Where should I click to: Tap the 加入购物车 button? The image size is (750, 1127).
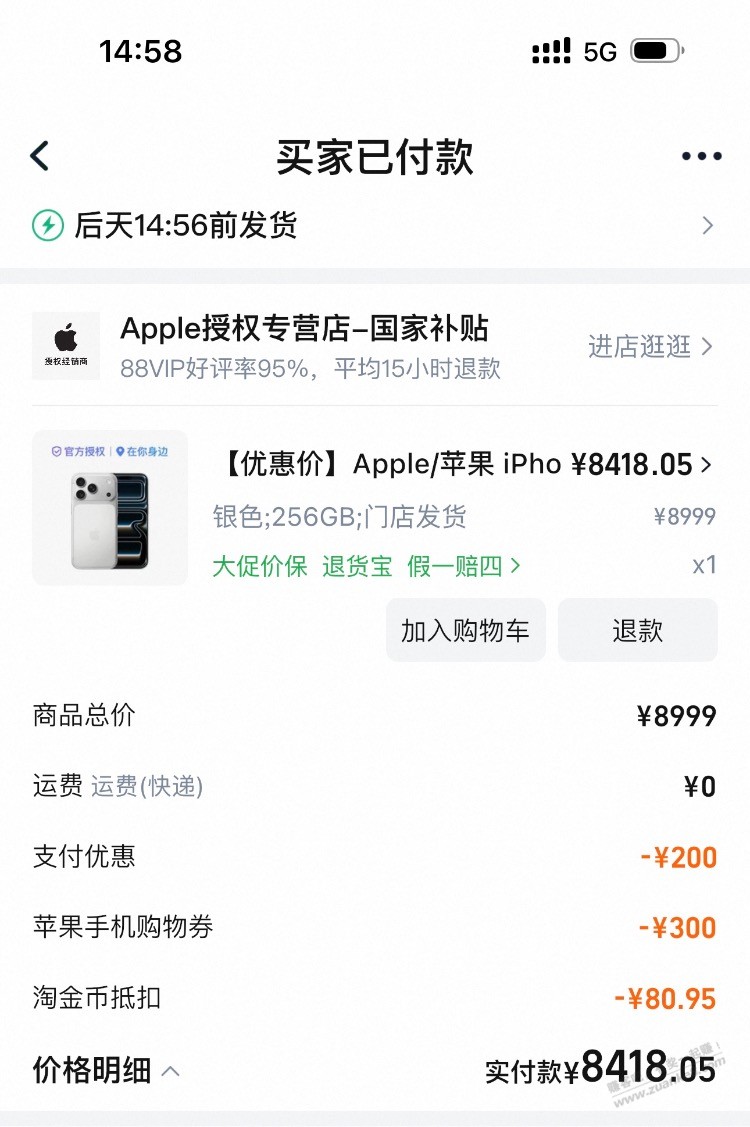click(x=465, y=631)
